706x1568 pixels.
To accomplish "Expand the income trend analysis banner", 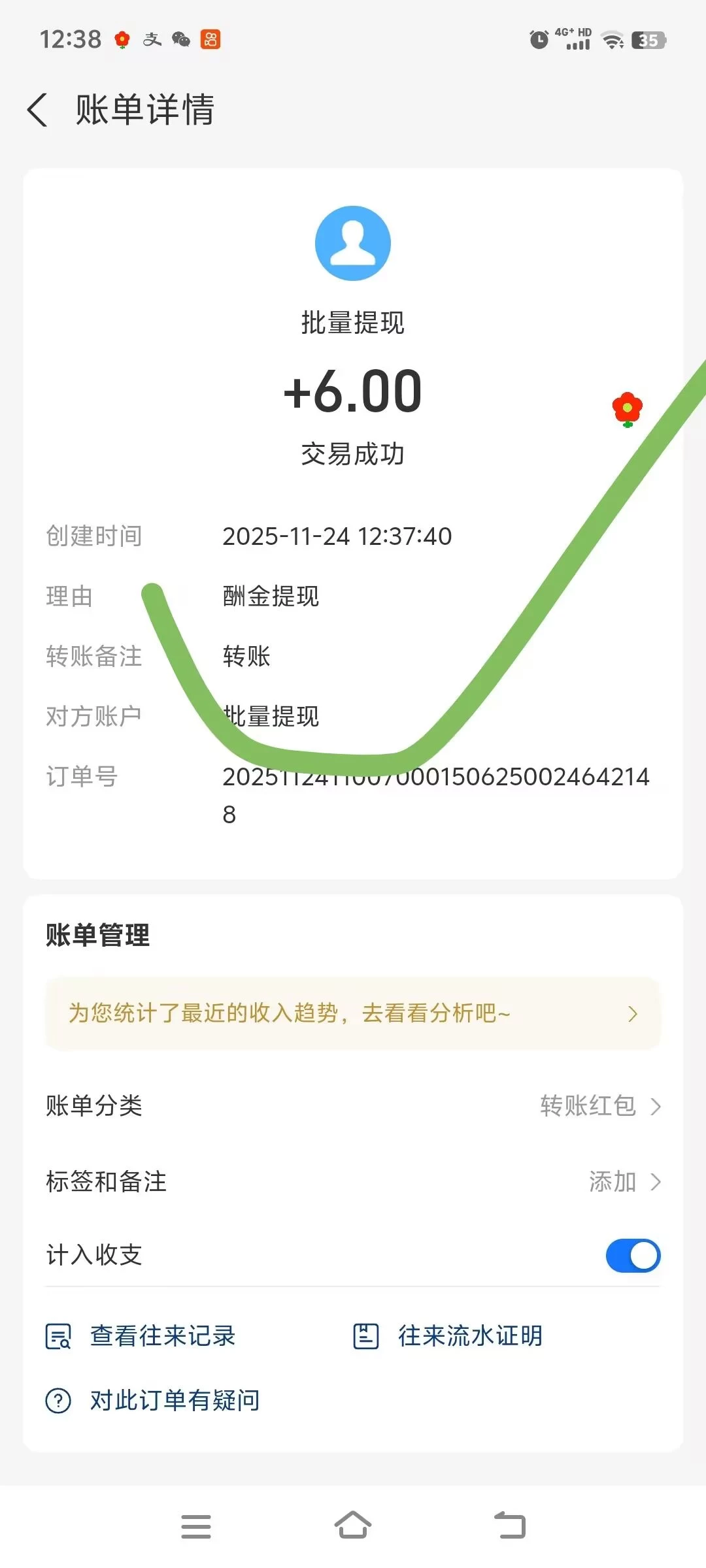I will [353, 1013].
